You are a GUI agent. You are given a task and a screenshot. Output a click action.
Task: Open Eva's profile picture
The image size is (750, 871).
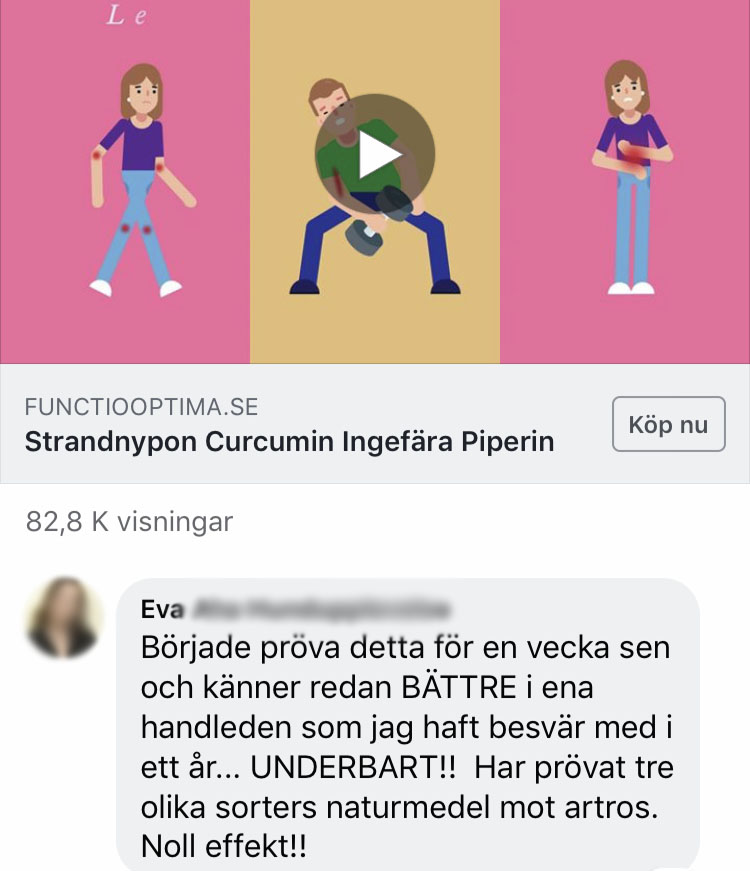pos(65,617)
